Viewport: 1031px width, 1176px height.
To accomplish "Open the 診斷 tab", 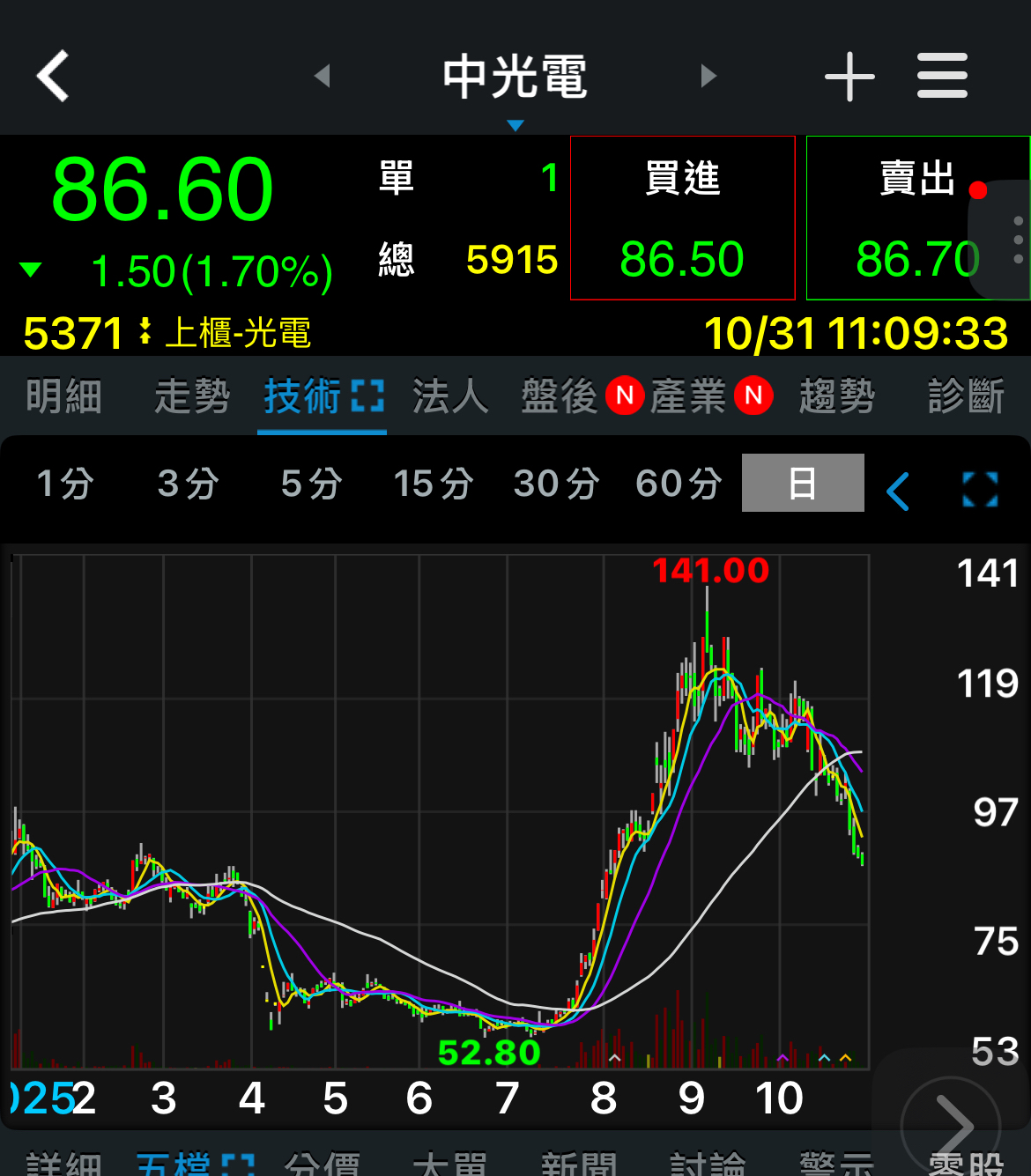I will point(966,396).
